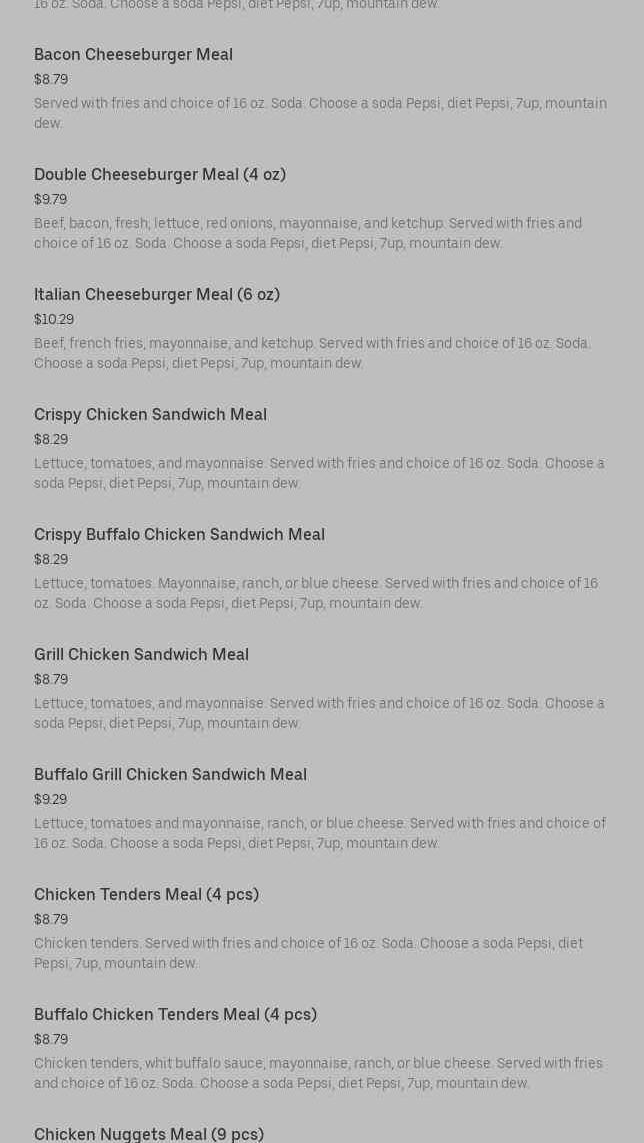The width and height of the screenshot is (644, 1143).
Task: Choose Chicken Tenders Meal (4 pcs)
Action: pyautogui.click(x=146, y=895)
